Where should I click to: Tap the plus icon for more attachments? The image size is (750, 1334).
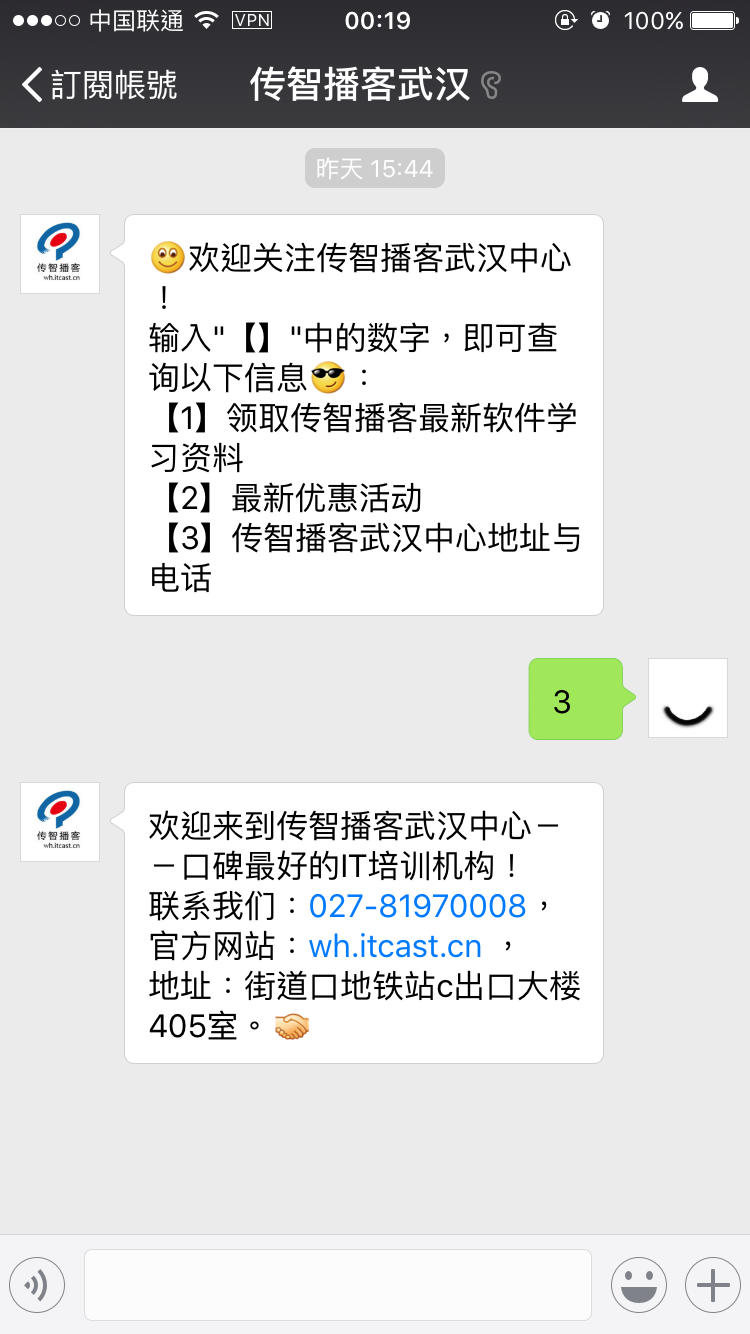tap(712, 1284)
